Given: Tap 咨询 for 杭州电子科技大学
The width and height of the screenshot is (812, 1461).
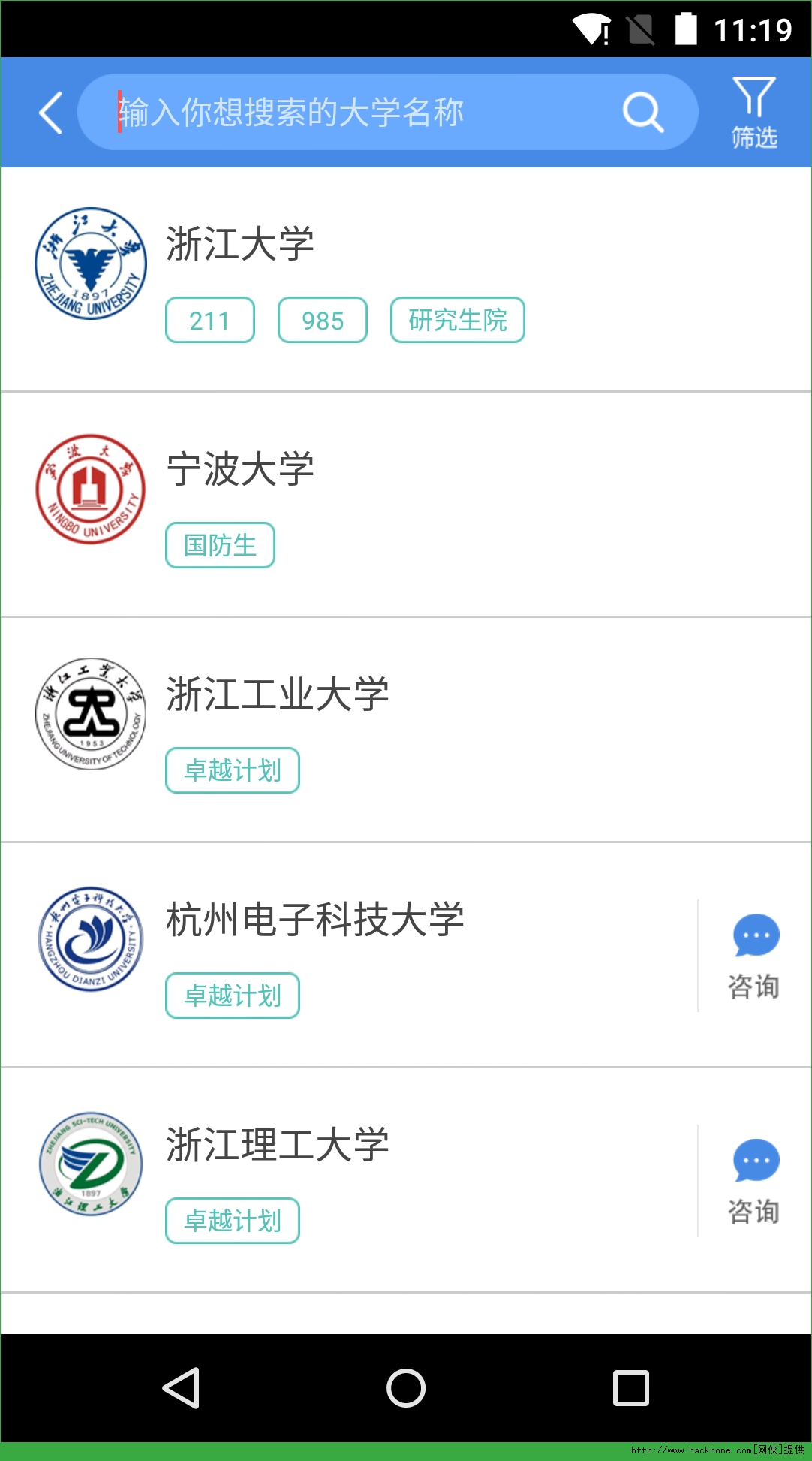Looking at the screenshot, I should [755, 955].
